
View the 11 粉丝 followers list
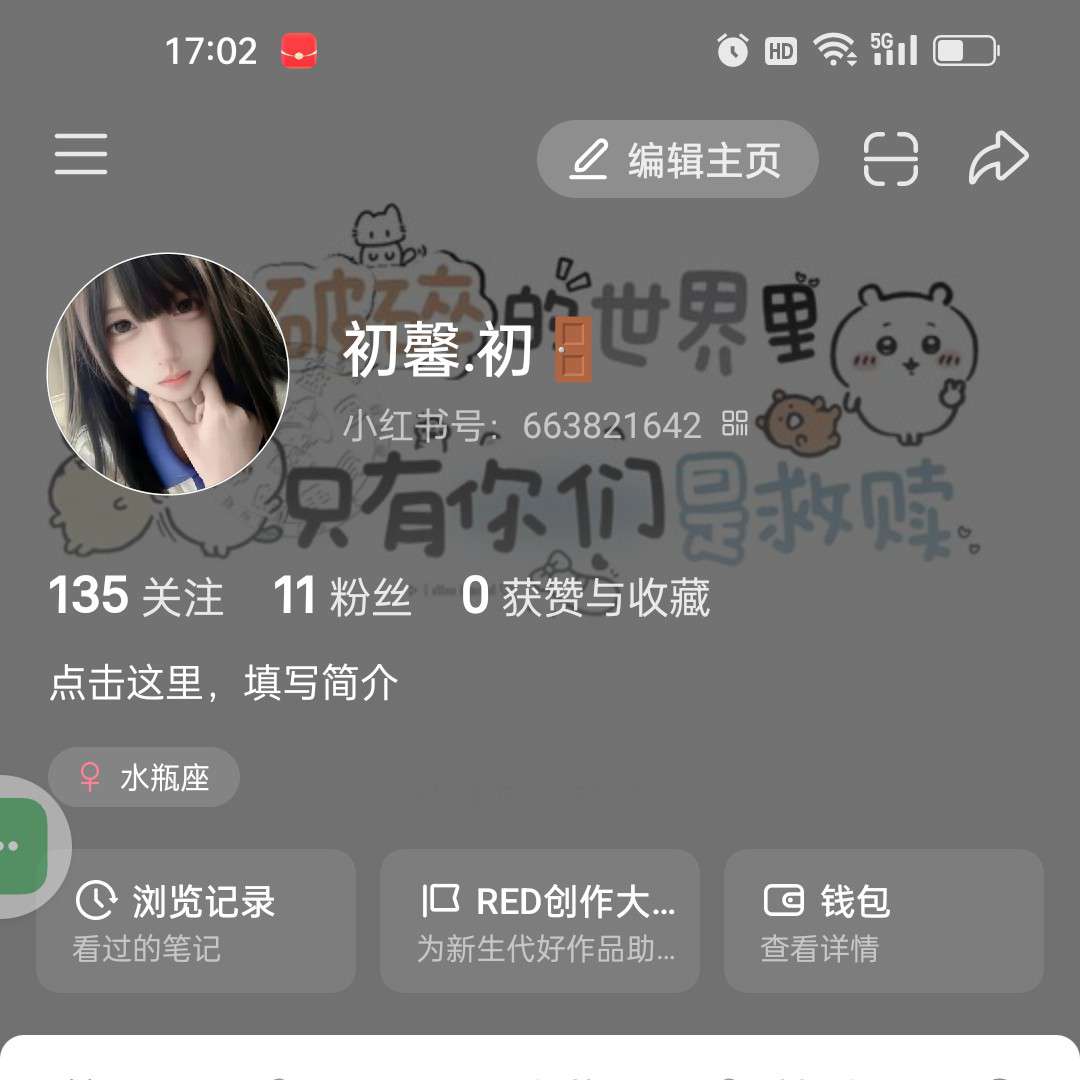click(342, 597)
